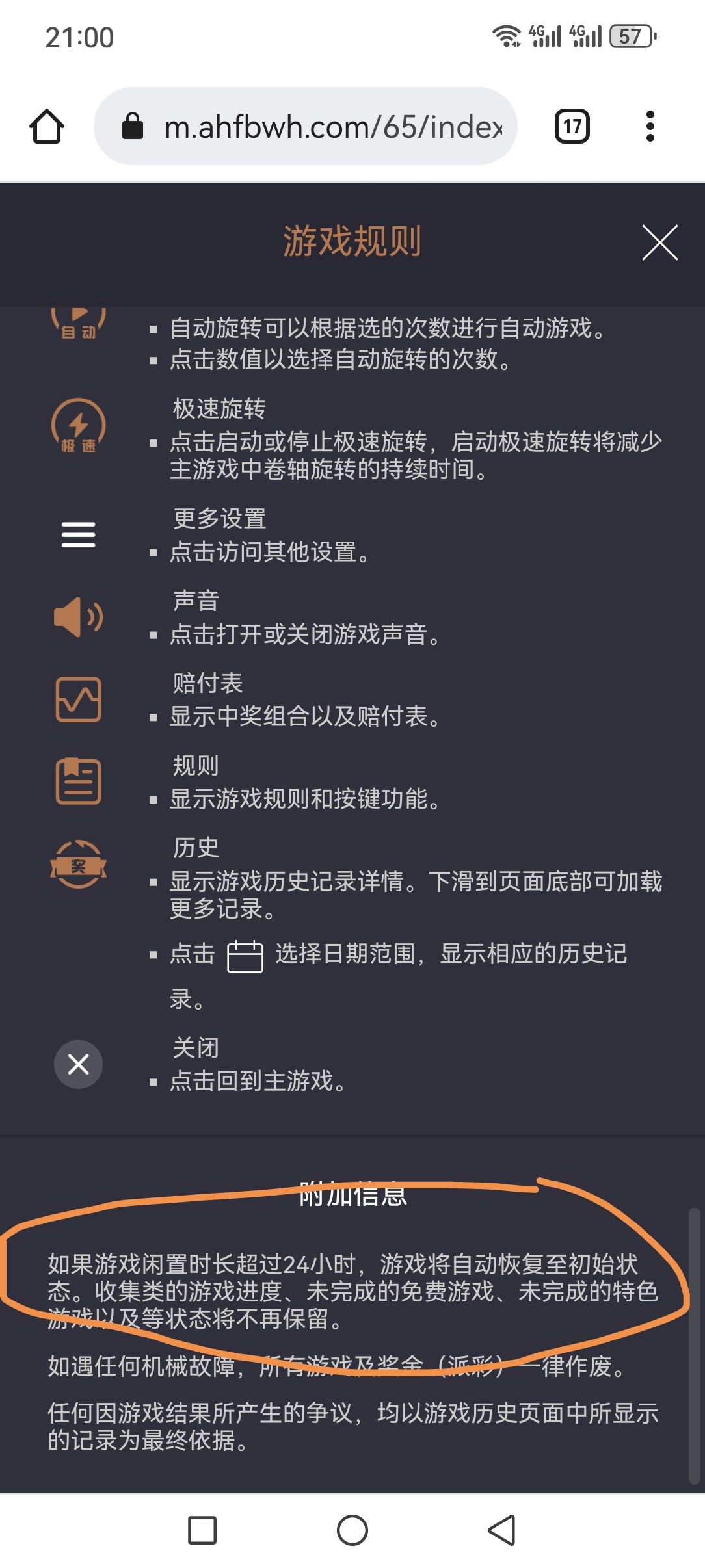Tap the system back button
Viewport: 705px width, 1568px height.
[501, 1530]
